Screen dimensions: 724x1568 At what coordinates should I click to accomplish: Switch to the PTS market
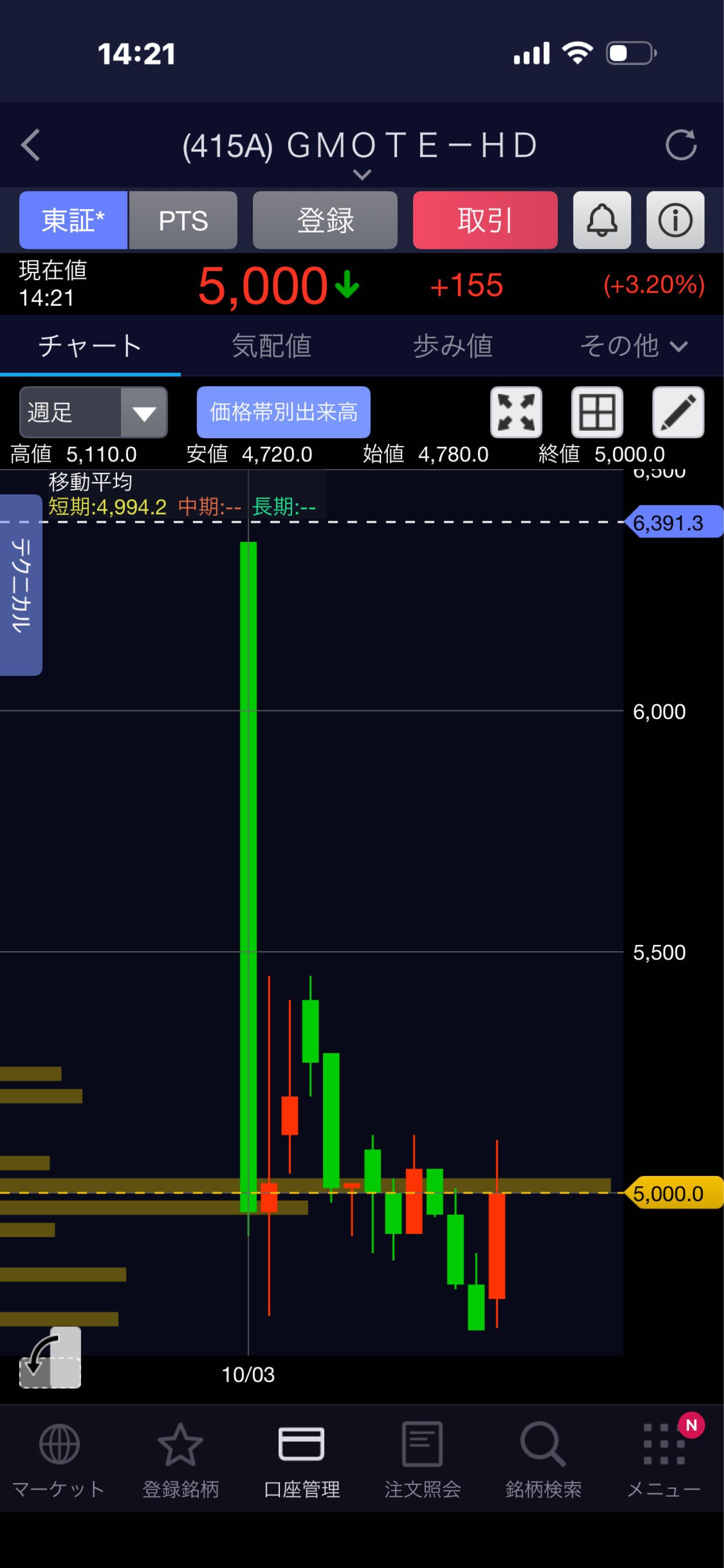(183, 220)
